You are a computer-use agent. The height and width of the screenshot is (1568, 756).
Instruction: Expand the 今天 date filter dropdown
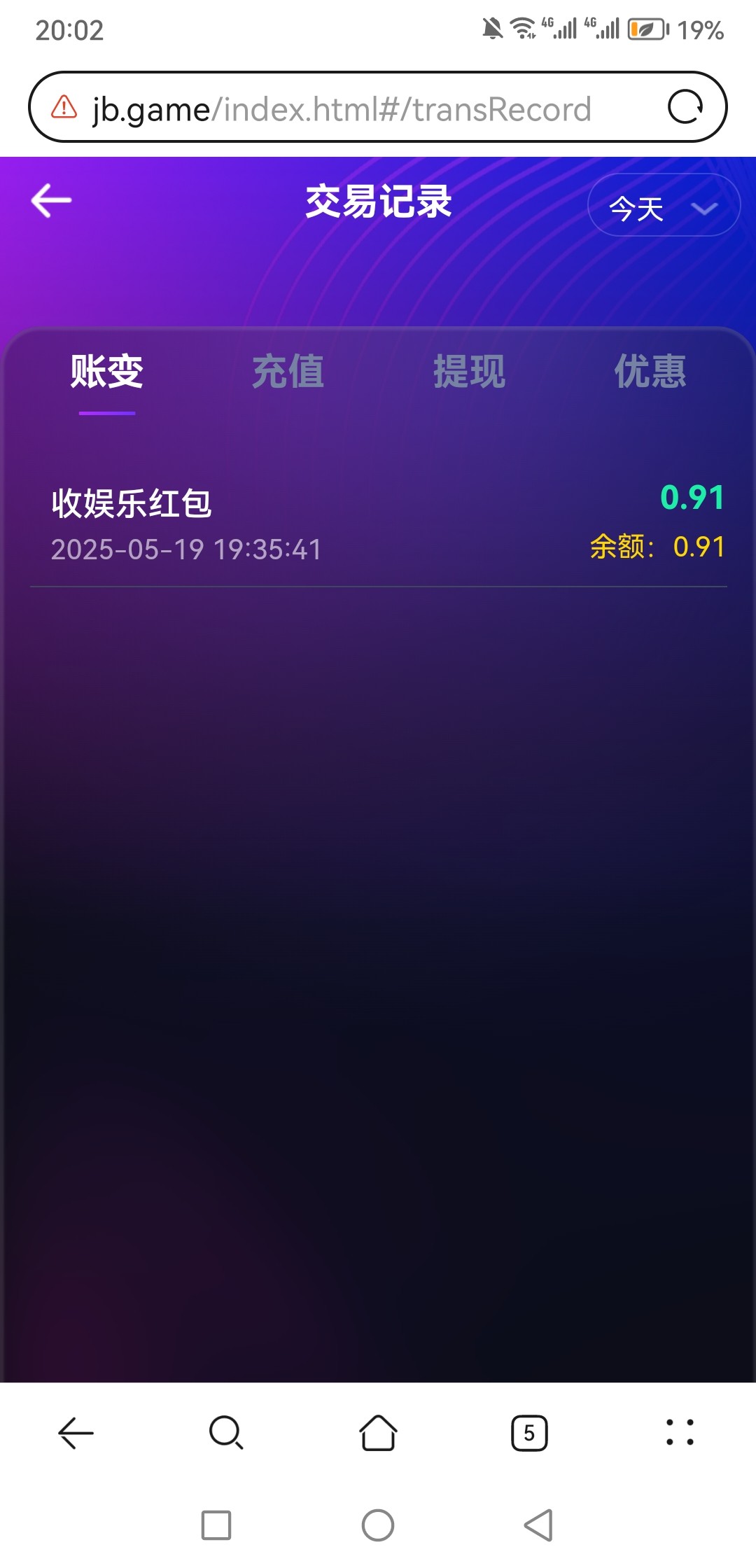[x=664, y=205]
